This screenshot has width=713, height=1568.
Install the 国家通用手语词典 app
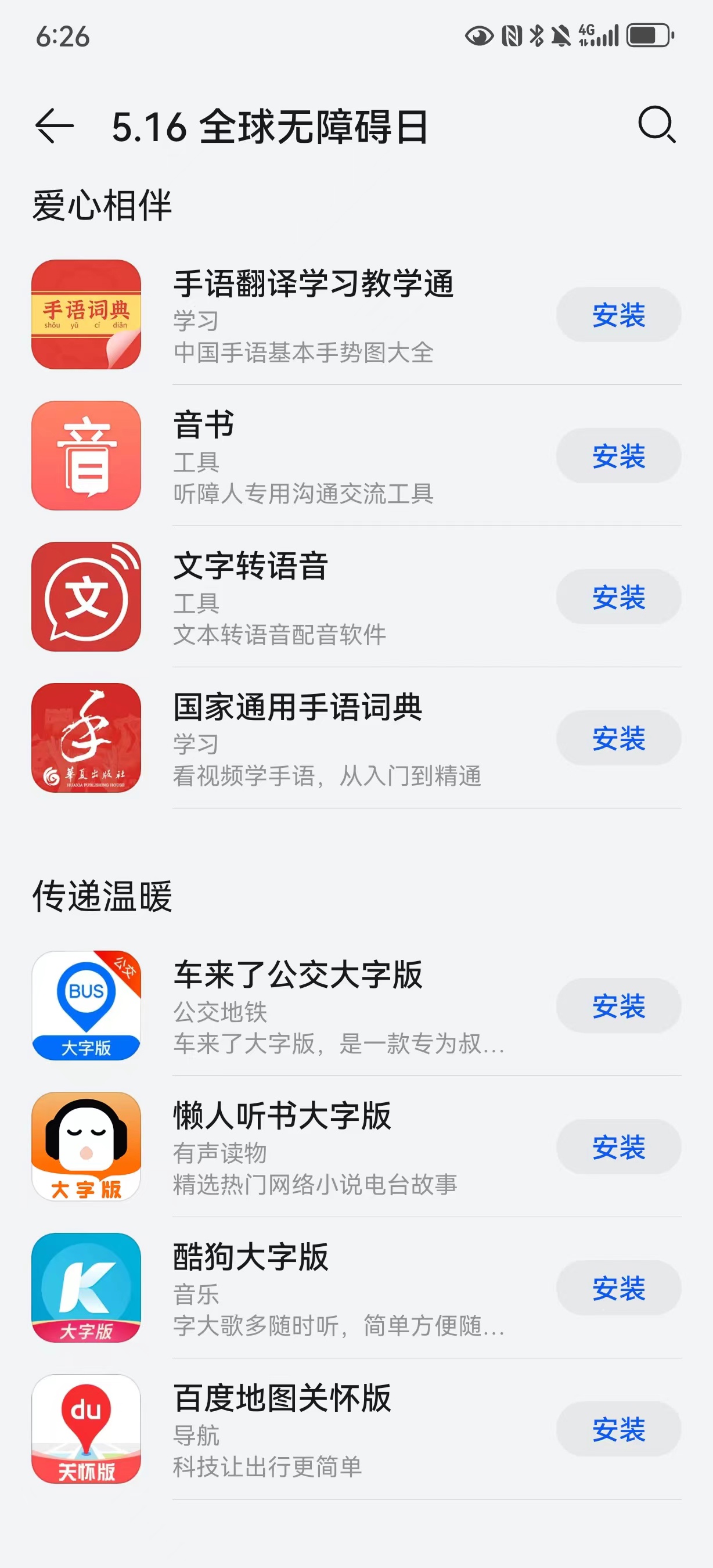618,738
